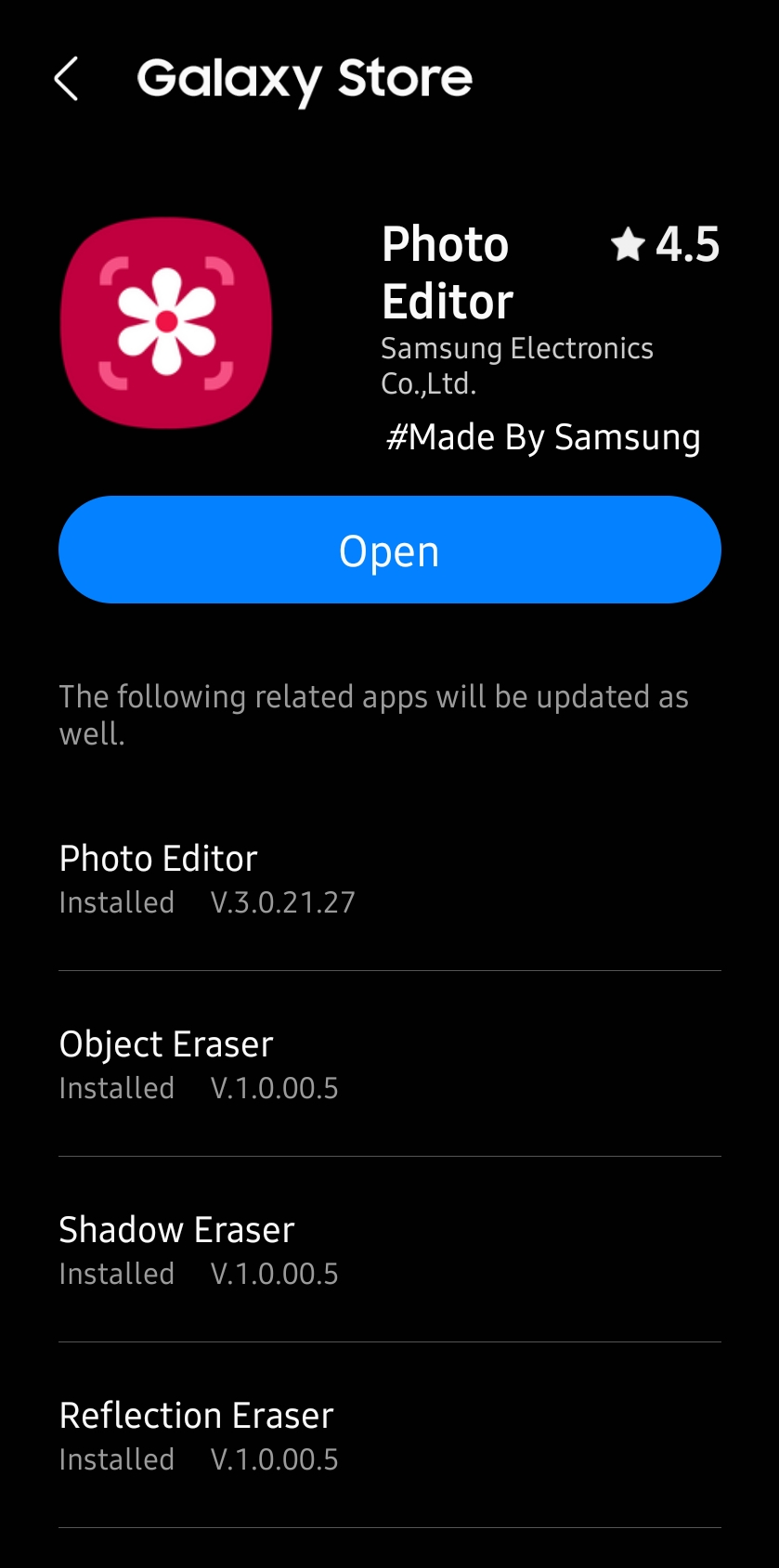Select the Object Eraser related app entry

pyautogui.click(x=165, y=1043)
